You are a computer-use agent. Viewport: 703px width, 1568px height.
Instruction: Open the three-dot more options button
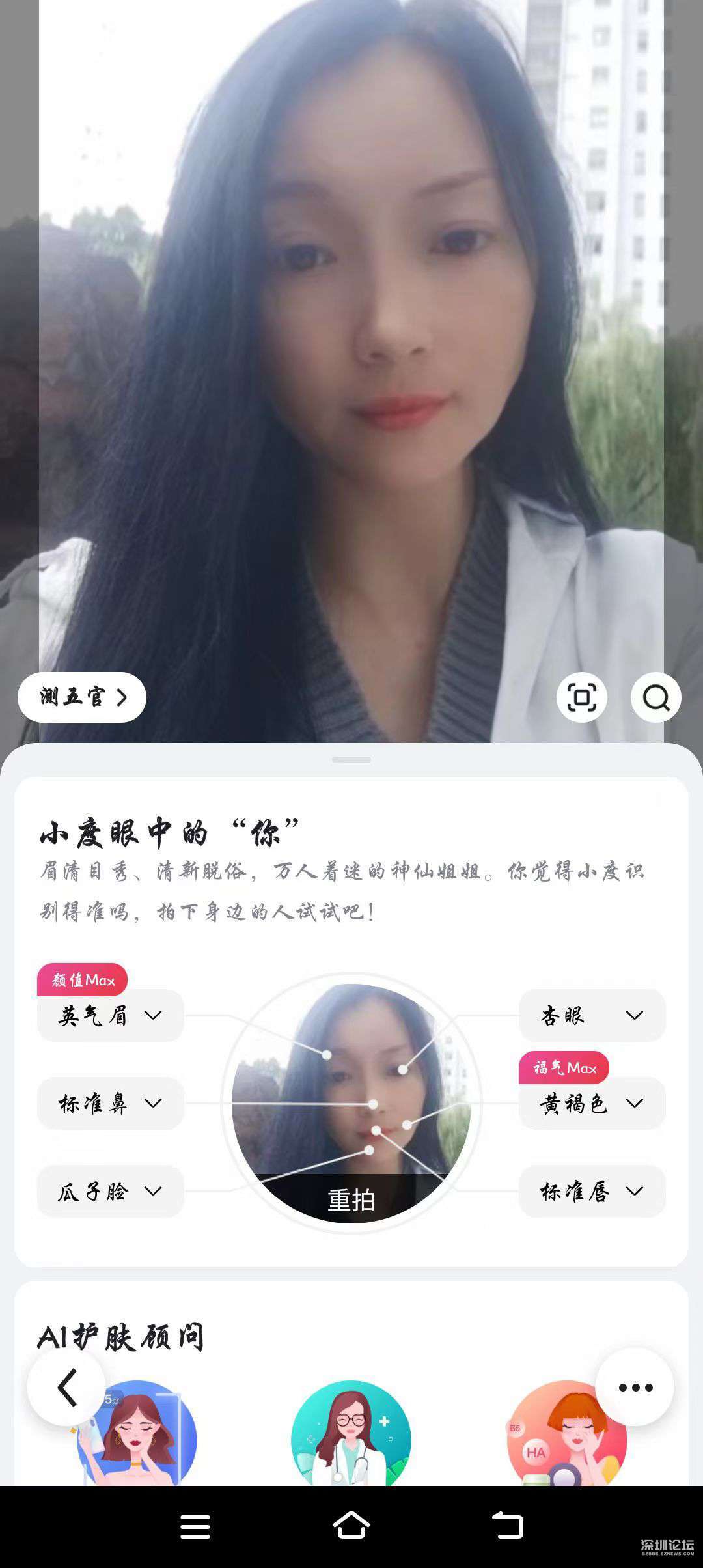(635, 1387)
